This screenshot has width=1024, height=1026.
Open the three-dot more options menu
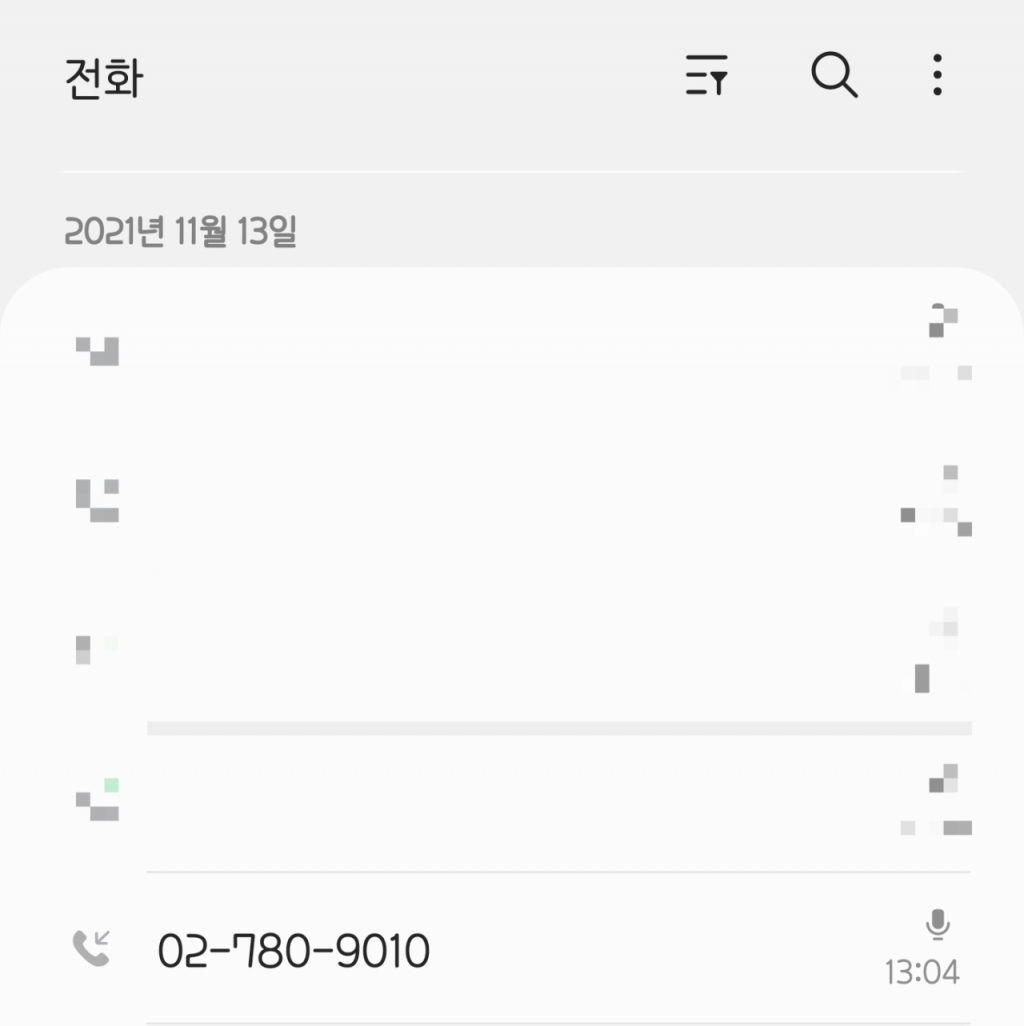point(936,76)
